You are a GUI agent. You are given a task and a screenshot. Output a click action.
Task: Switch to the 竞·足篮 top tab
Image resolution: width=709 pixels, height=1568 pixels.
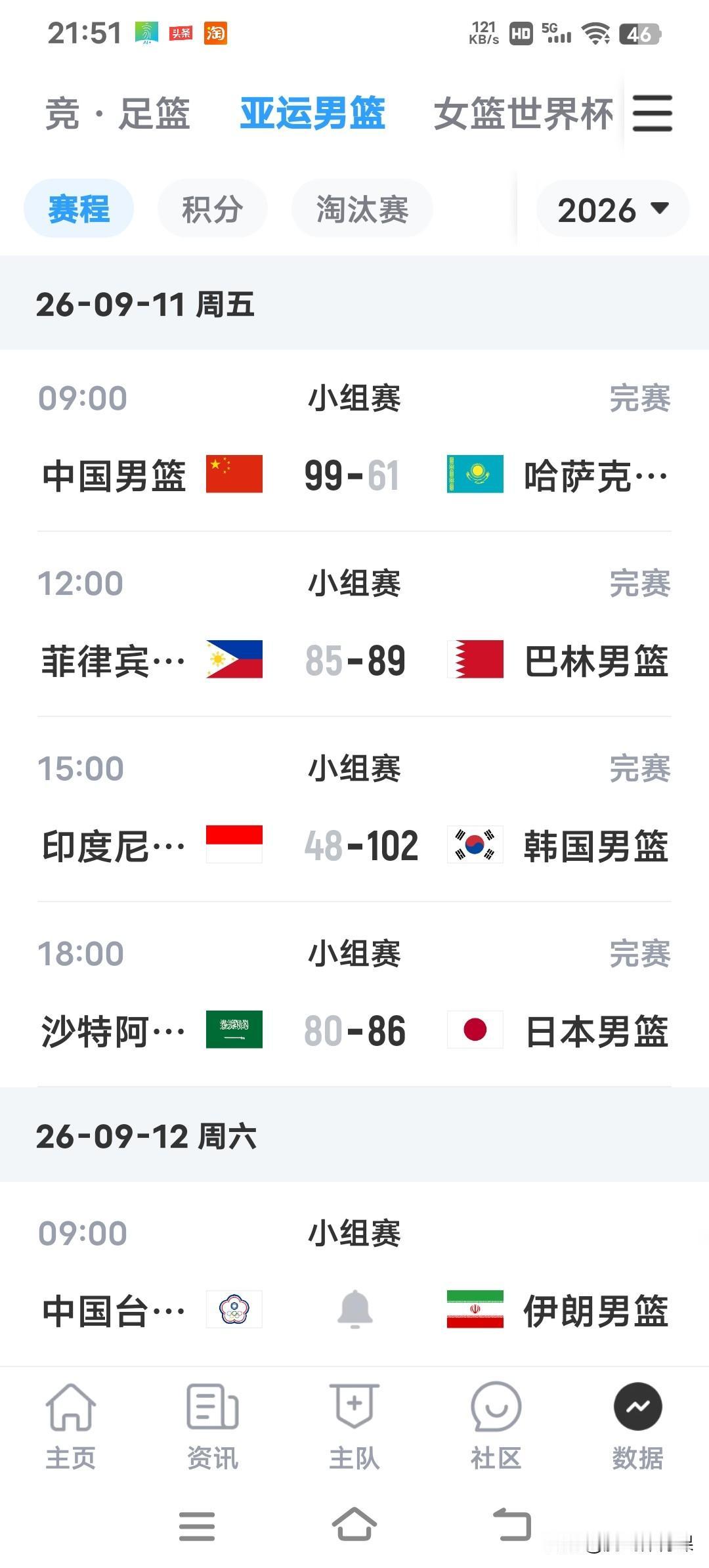118,114
